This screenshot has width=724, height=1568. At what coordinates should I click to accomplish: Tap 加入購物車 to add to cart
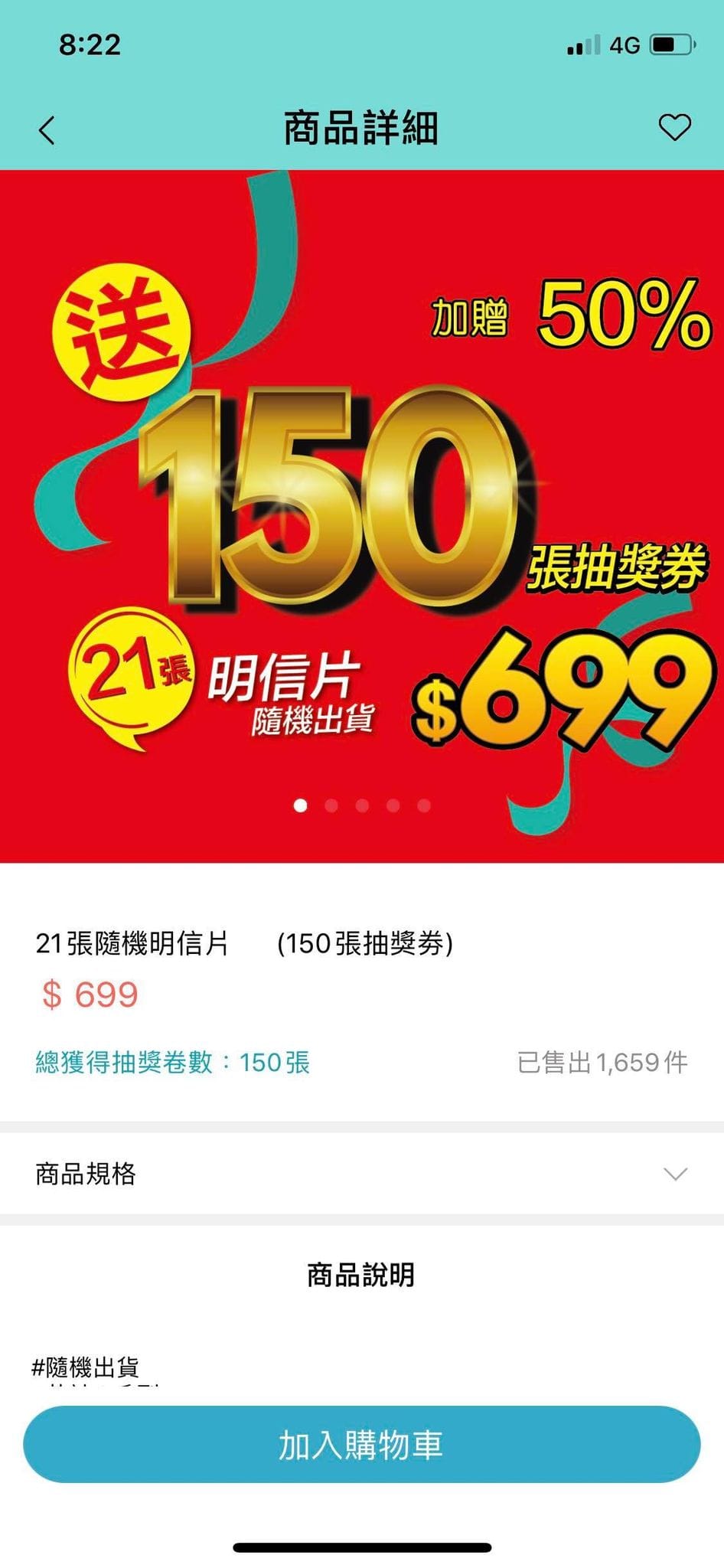pyautogui.click(x=362, y=1445)
